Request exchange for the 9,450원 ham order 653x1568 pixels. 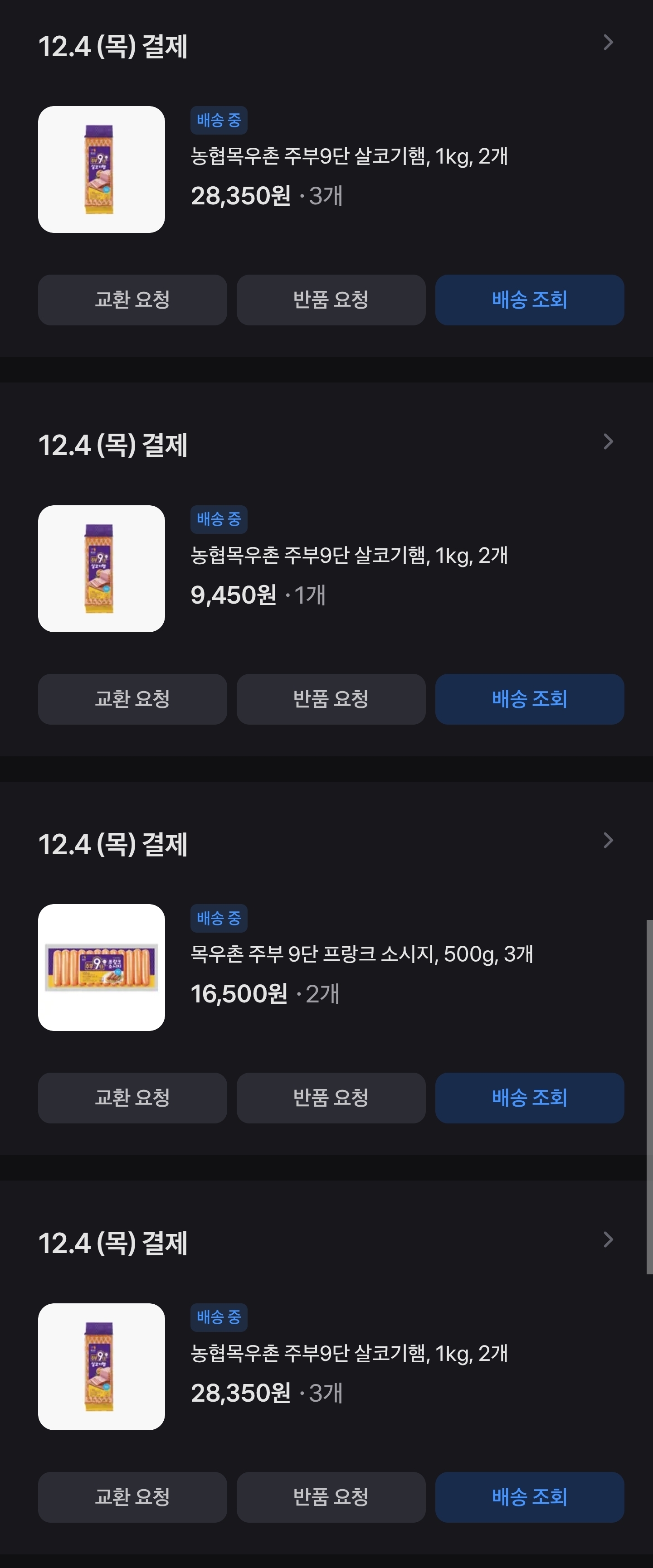[x=132, y=699]
